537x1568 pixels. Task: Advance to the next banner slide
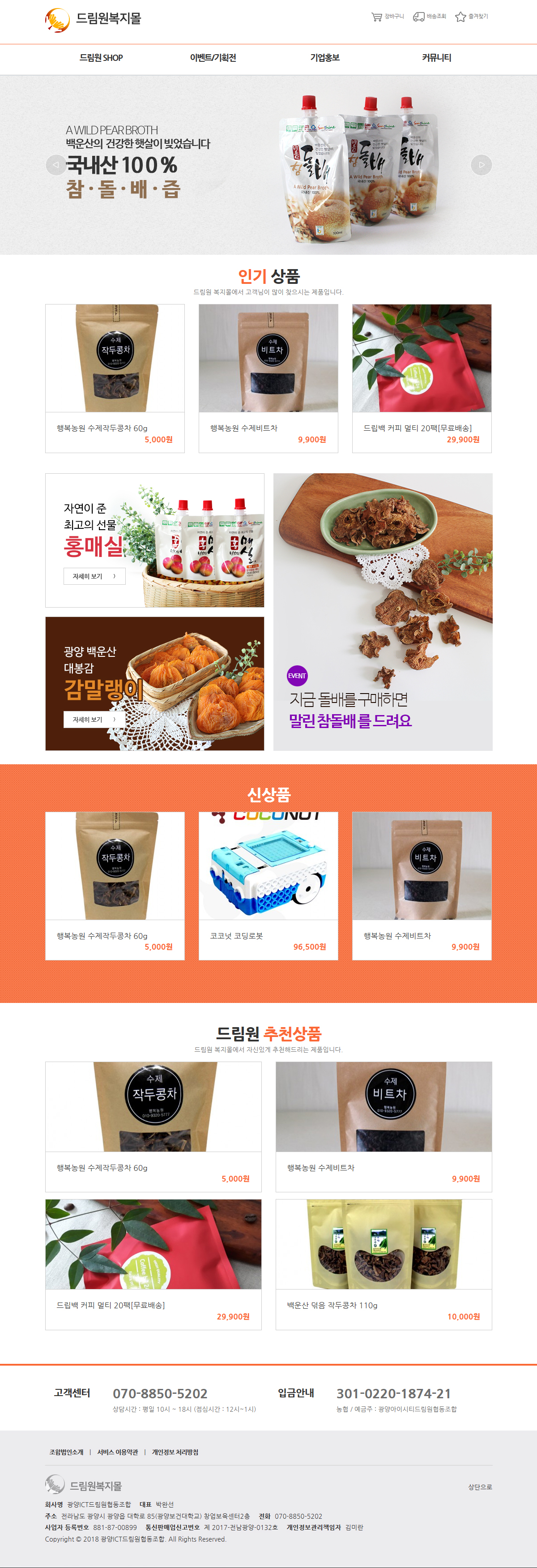[x=482, y=165]
